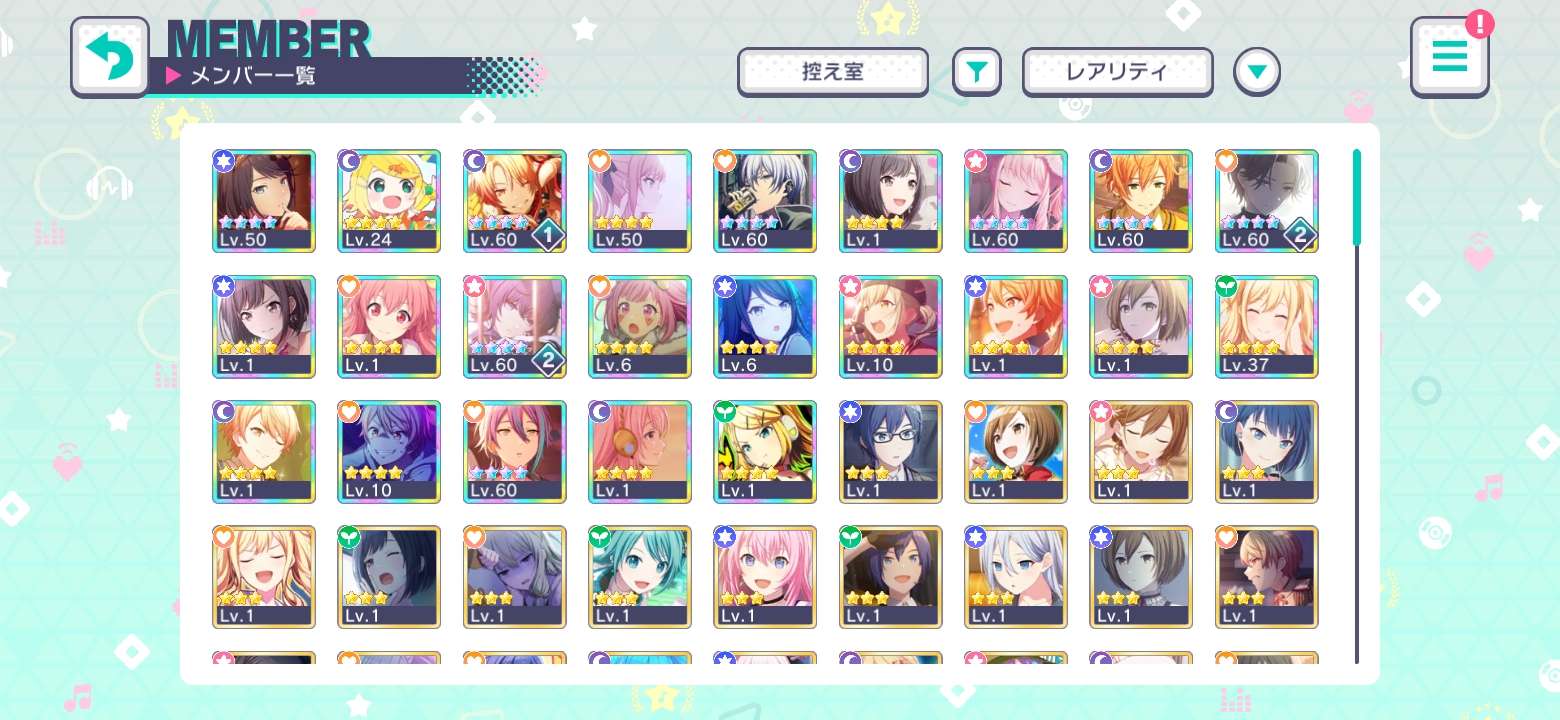Viewport: 1560px width, 720px height.
Task: View the Lv.10 card with red hat
Action: 890,327
